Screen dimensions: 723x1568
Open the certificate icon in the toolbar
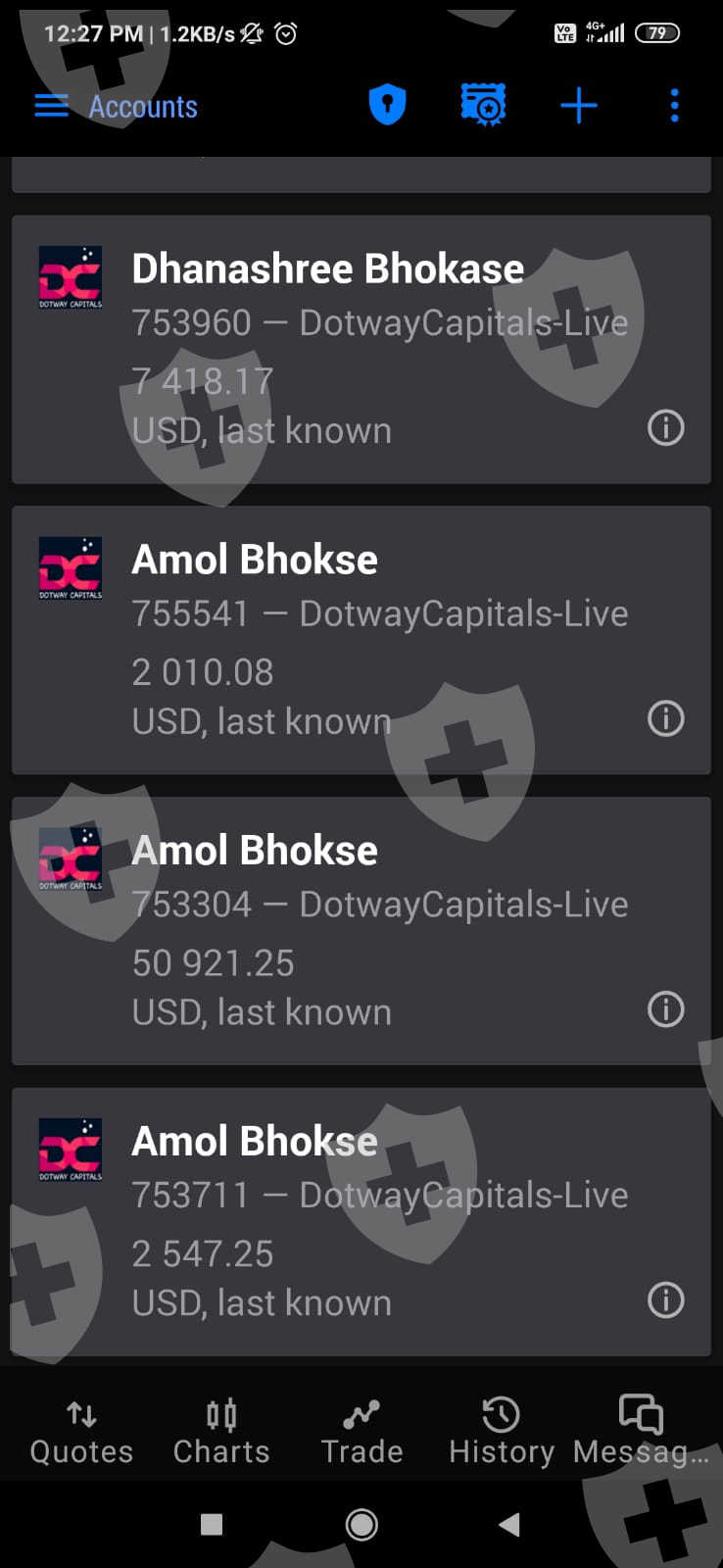pos(483,105)
